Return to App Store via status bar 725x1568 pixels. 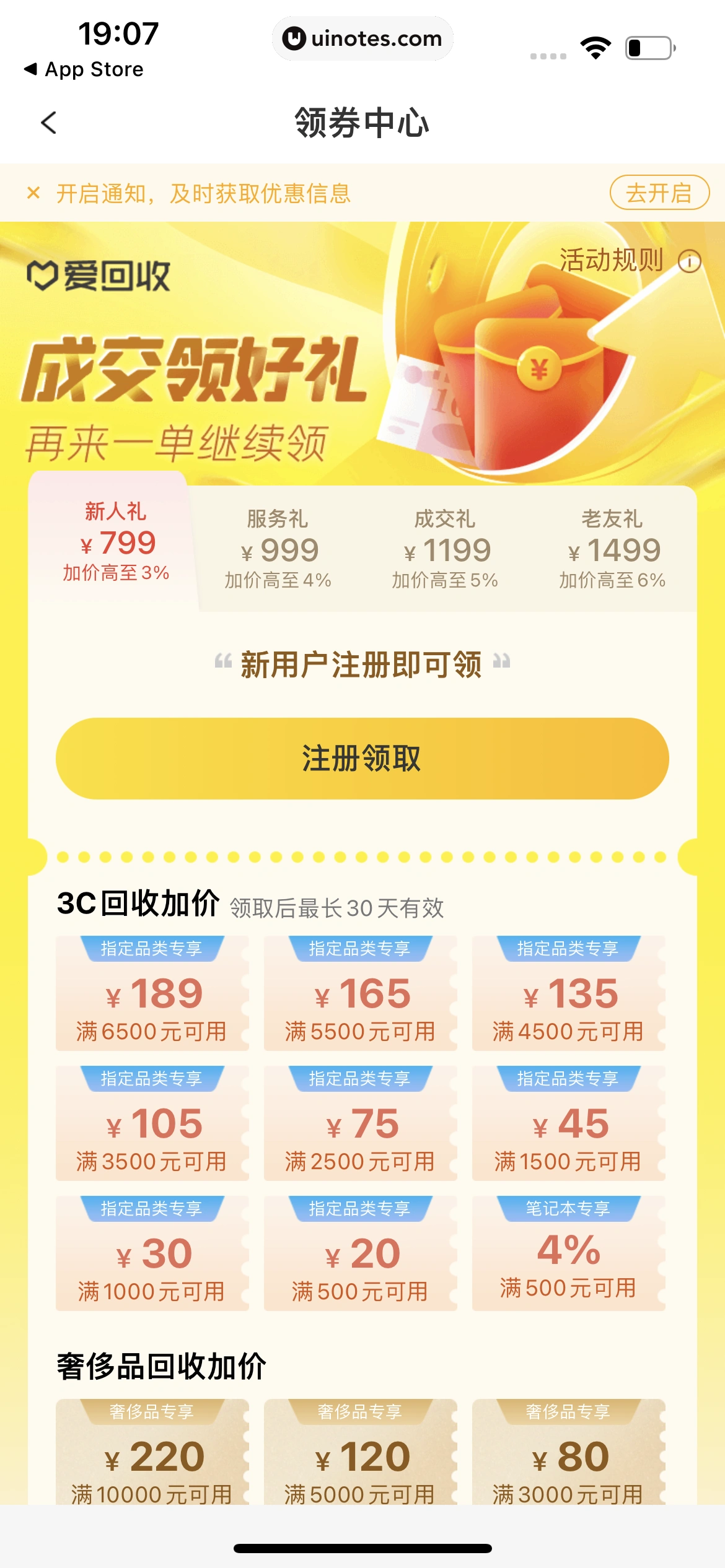(x=84, y=69)
